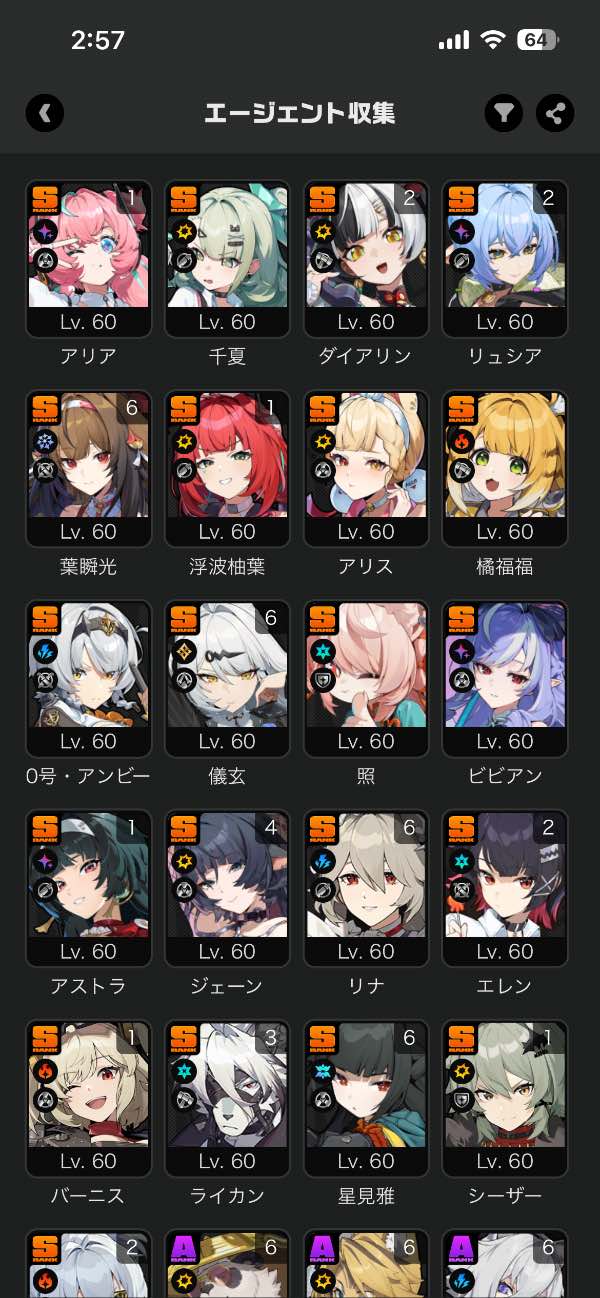Select the 星見雅 agent card
600x1298 pixels.
click(366, 1098)
